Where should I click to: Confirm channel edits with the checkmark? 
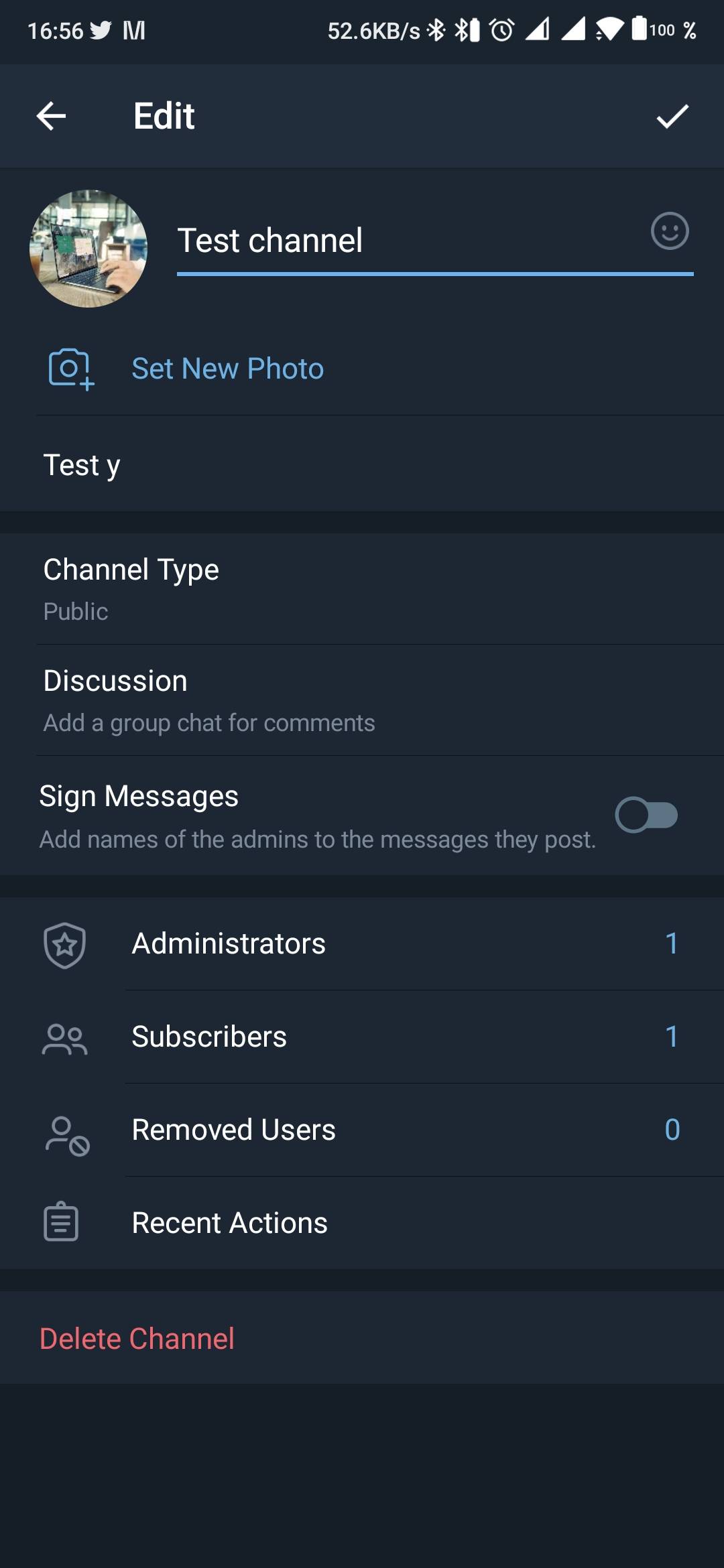(x=672, y=116)
